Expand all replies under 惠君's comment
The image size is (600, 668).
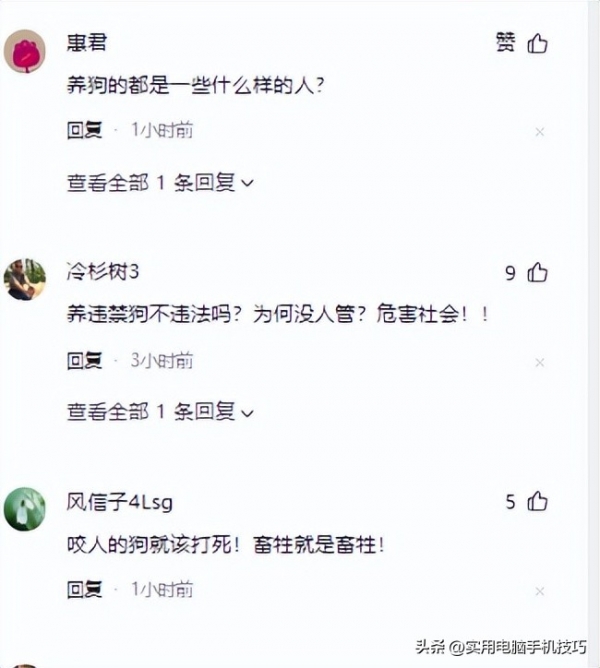pyautogui.click(x=161, y=183)
